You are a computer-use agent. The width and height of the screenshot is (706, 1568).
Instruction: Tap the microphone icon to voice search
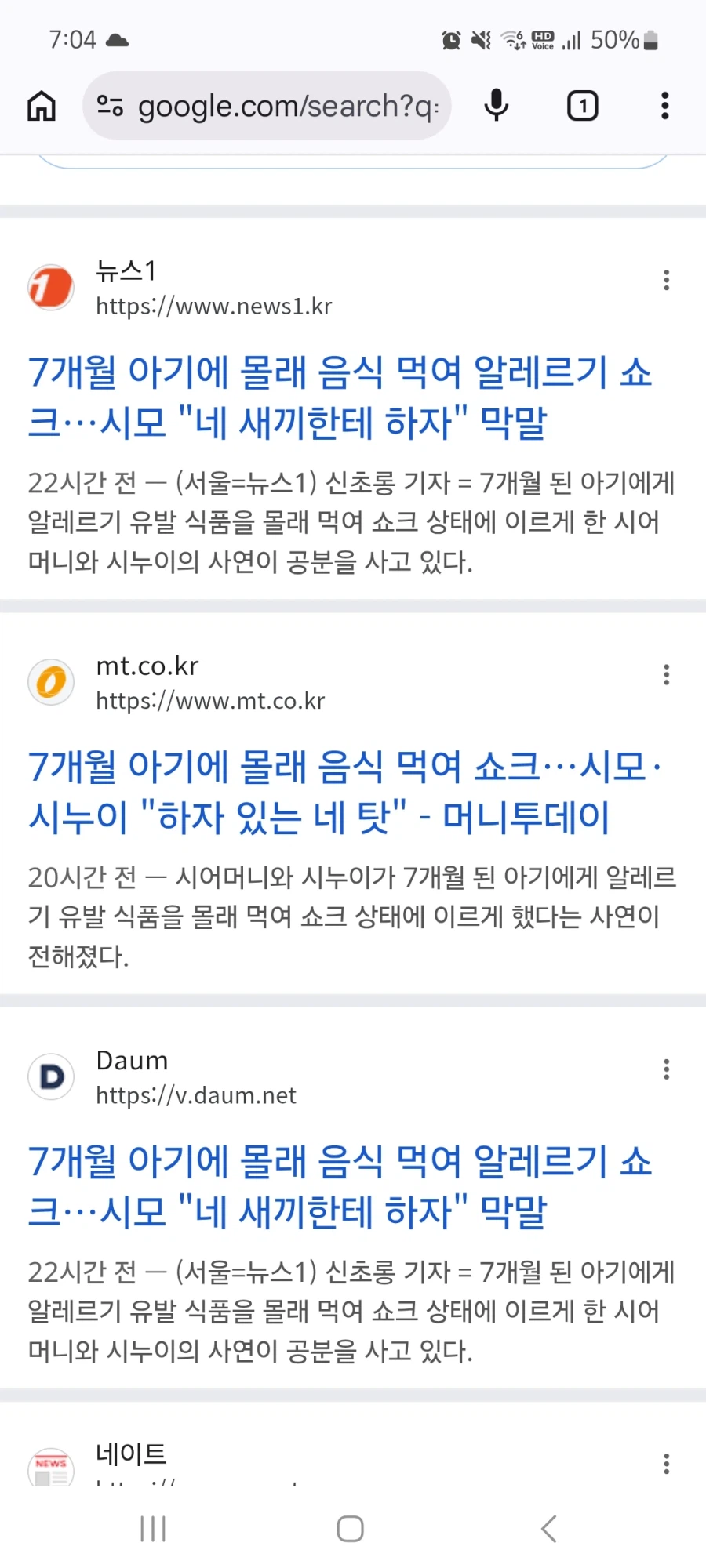(x=496, y=106)
